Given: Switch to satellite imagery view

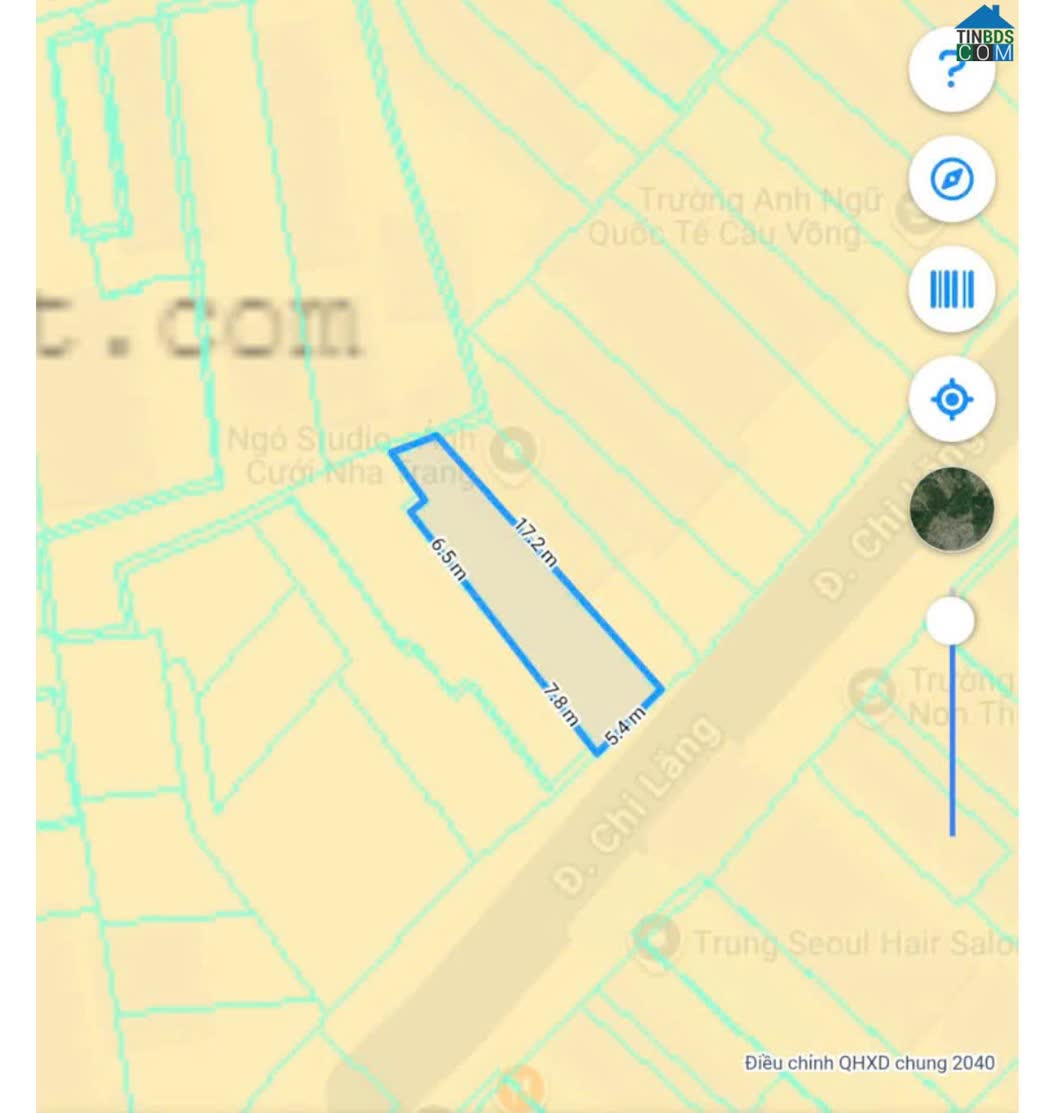Looking at the screenshot, I should (x=951, y=509).
